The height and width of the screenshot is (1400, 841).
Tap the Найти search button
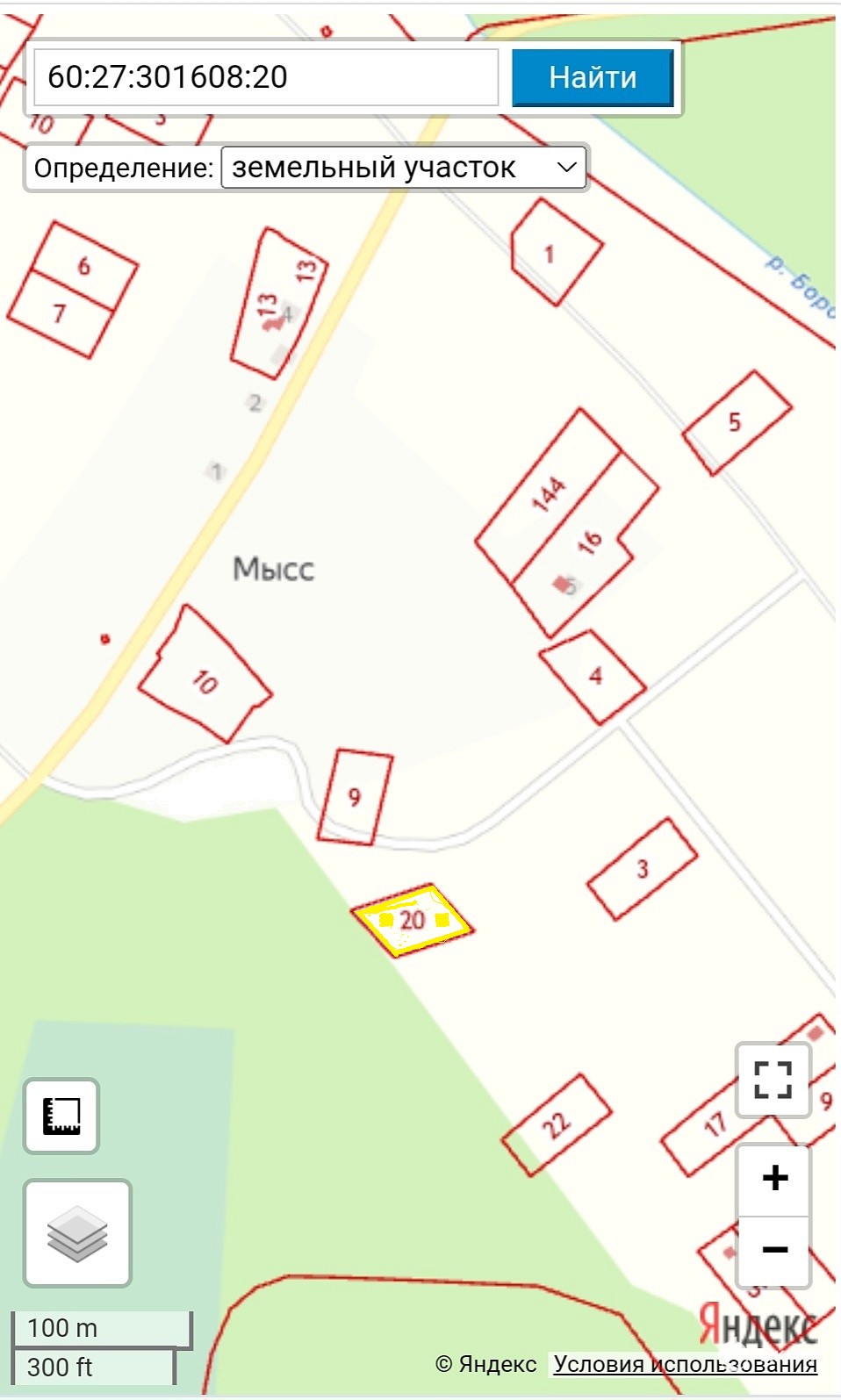tap(593, 77)
